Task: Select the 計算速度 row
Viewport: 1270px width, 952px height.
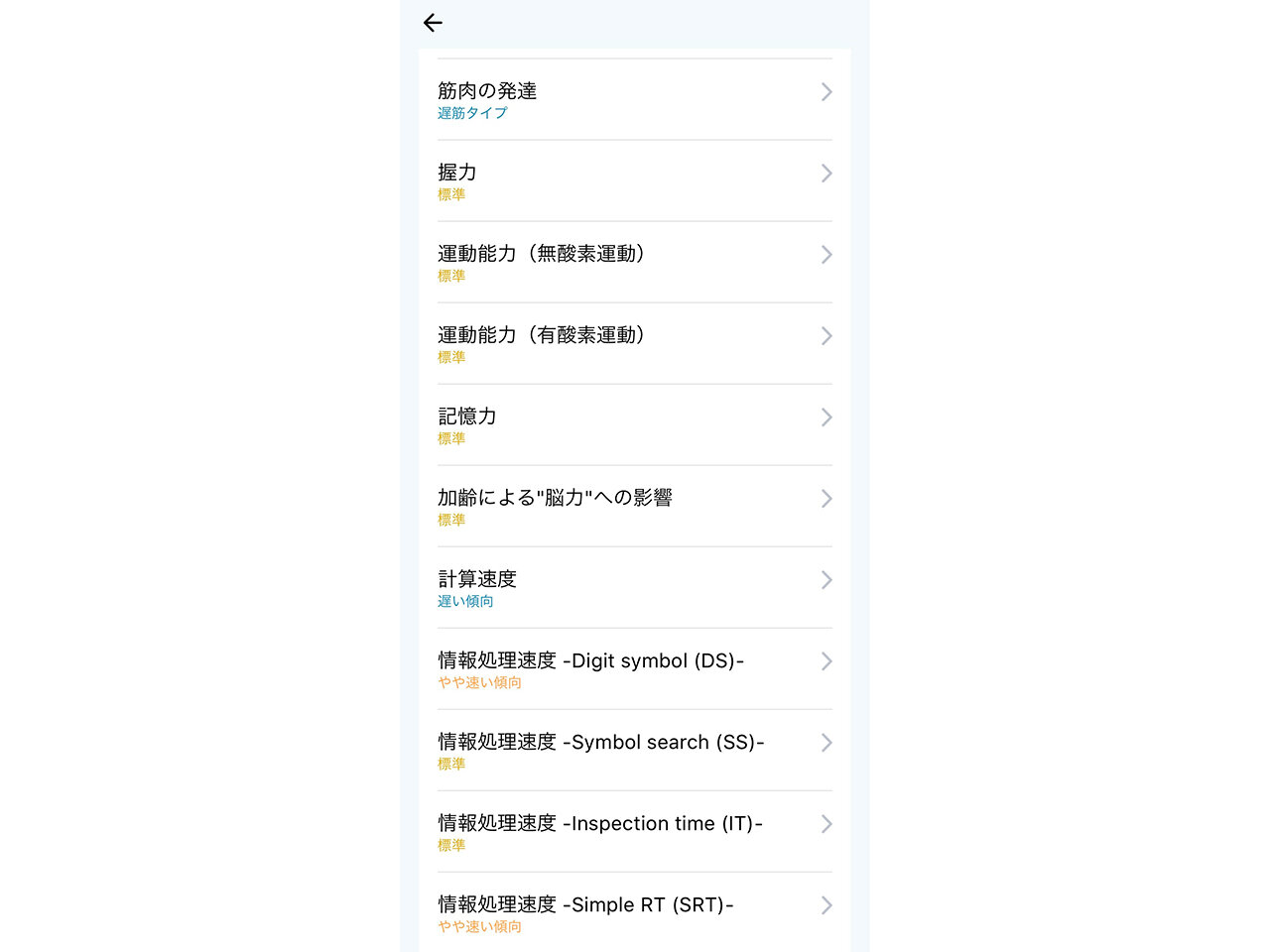Action: (x=634, y=587)
